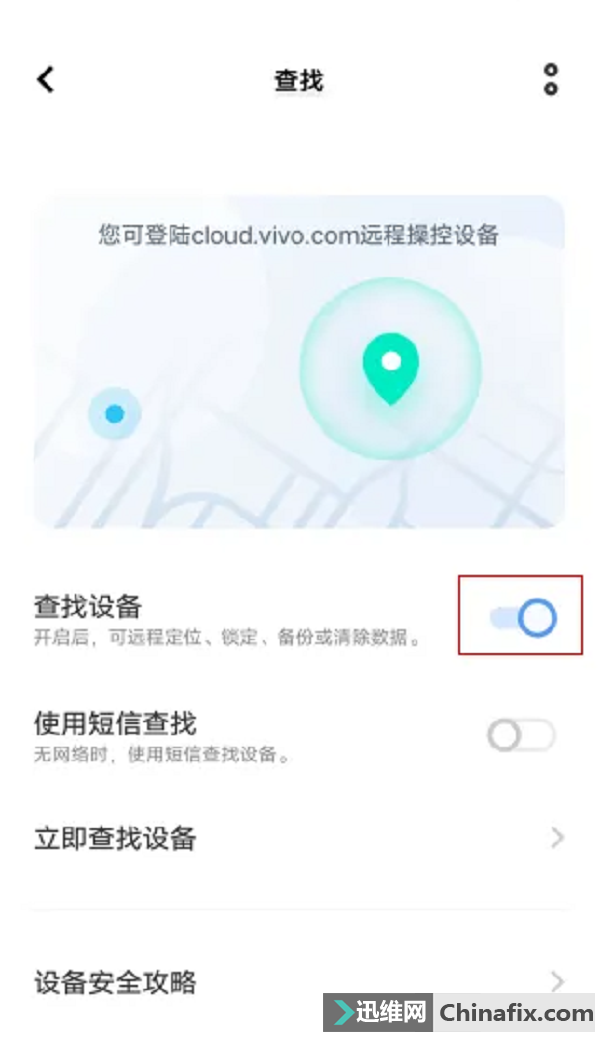Open 立即查找设备
This screenshot has height=1037, width=600.
click(x=300, y=838)
